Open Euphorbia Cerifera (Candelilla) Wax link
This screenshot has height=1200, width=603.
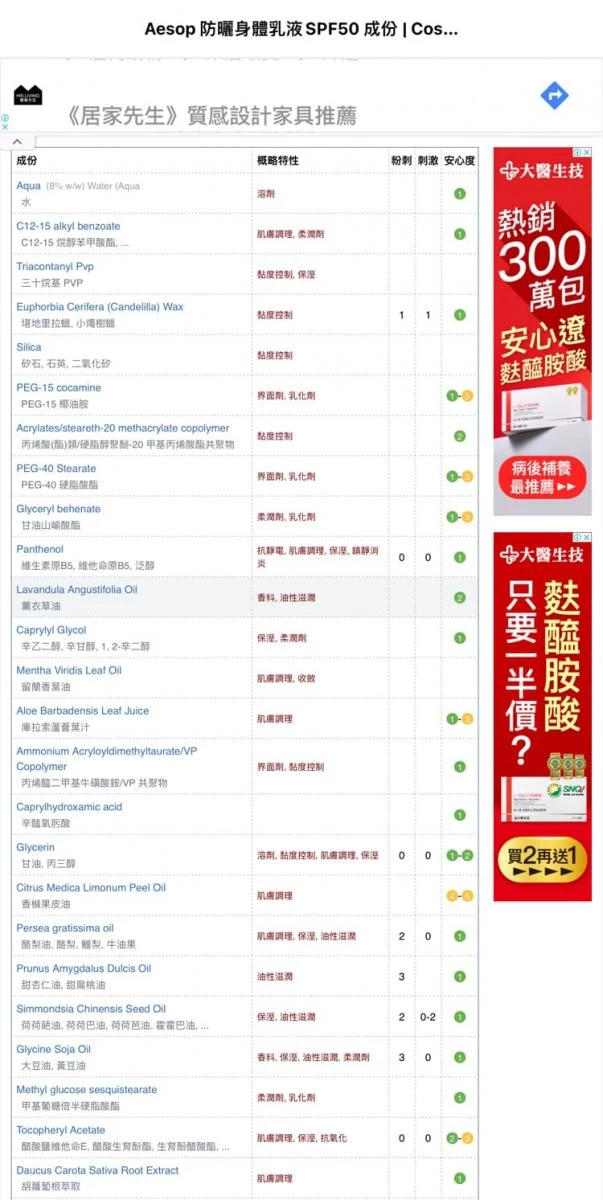(100, 307)
